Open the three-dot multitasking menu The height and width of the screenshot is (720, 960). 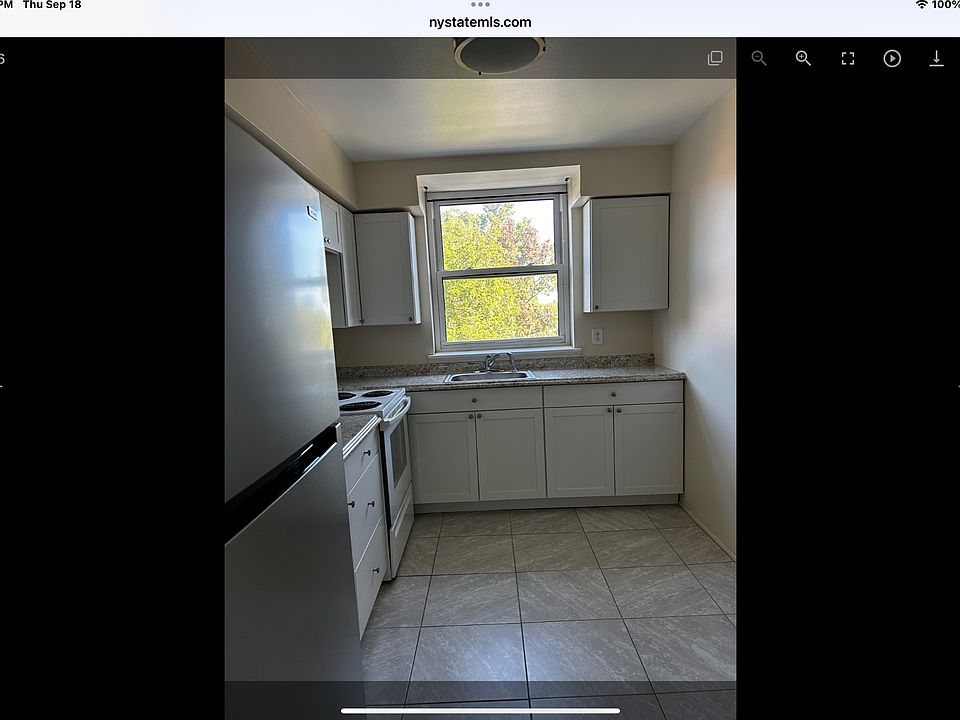[x=480, y=5]
